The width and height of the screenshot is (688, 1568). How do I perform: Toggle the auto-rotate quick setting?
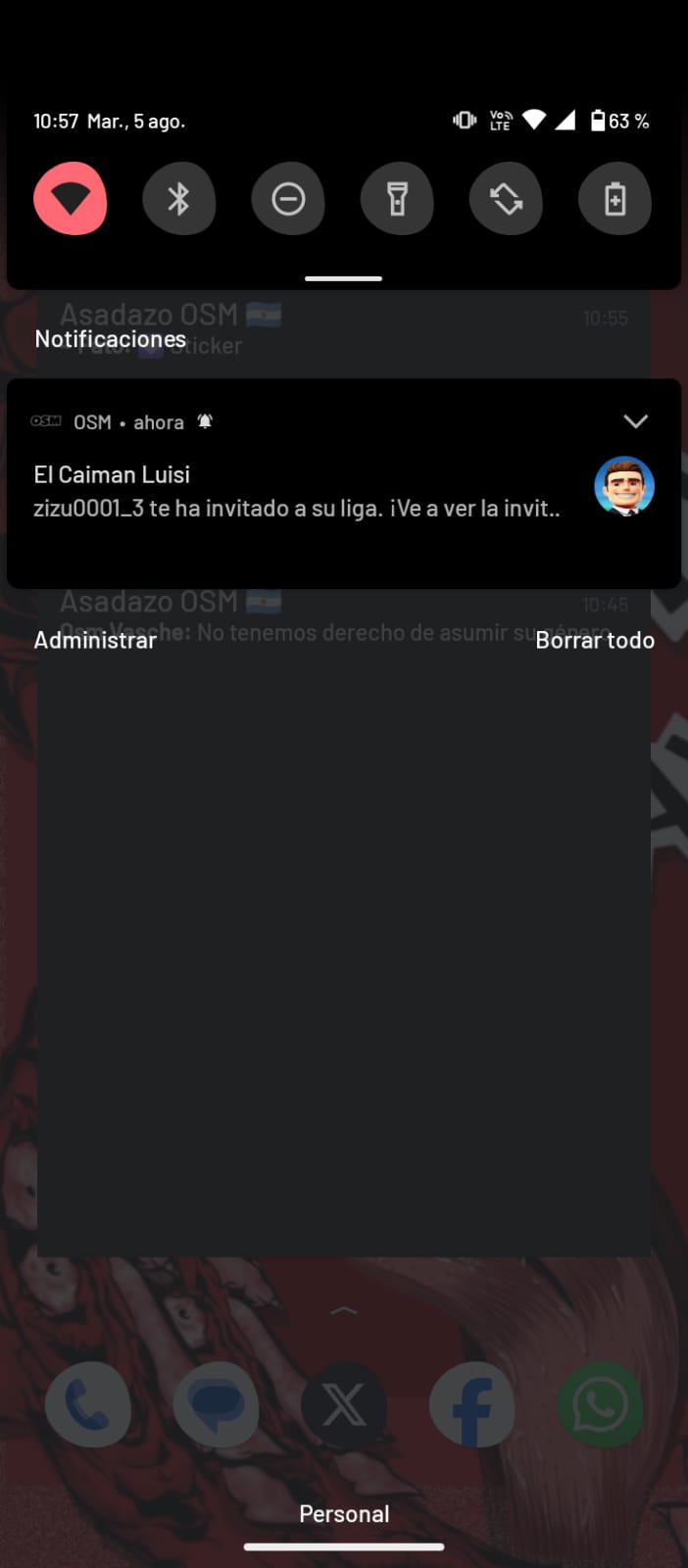(506, 199)
